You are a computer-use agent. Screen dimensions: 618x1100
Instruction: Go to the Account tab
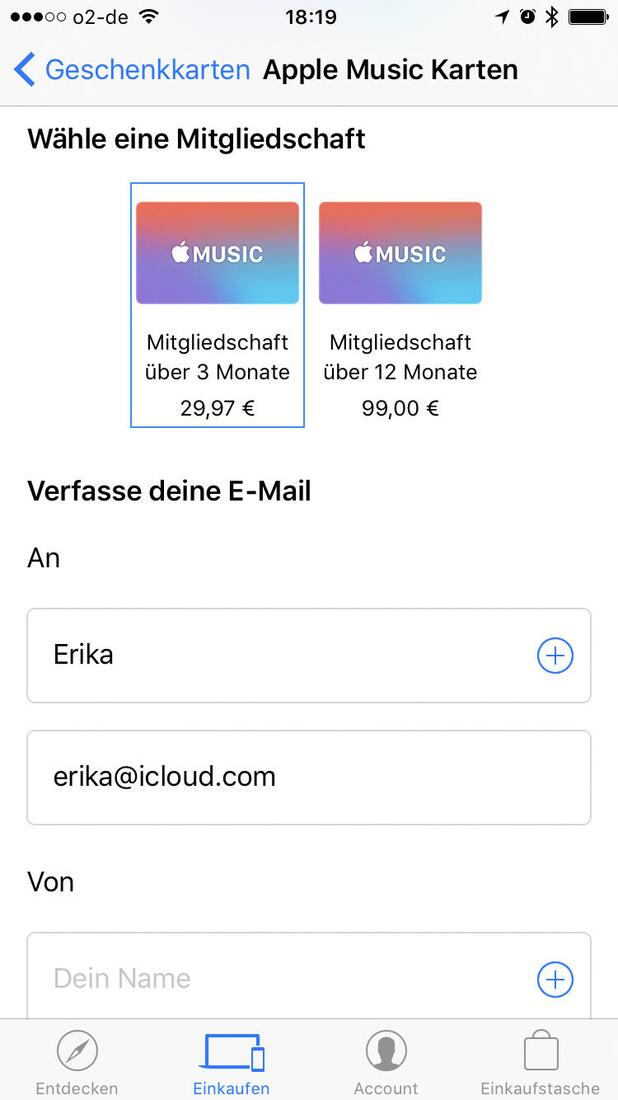tap(386, 1062)
